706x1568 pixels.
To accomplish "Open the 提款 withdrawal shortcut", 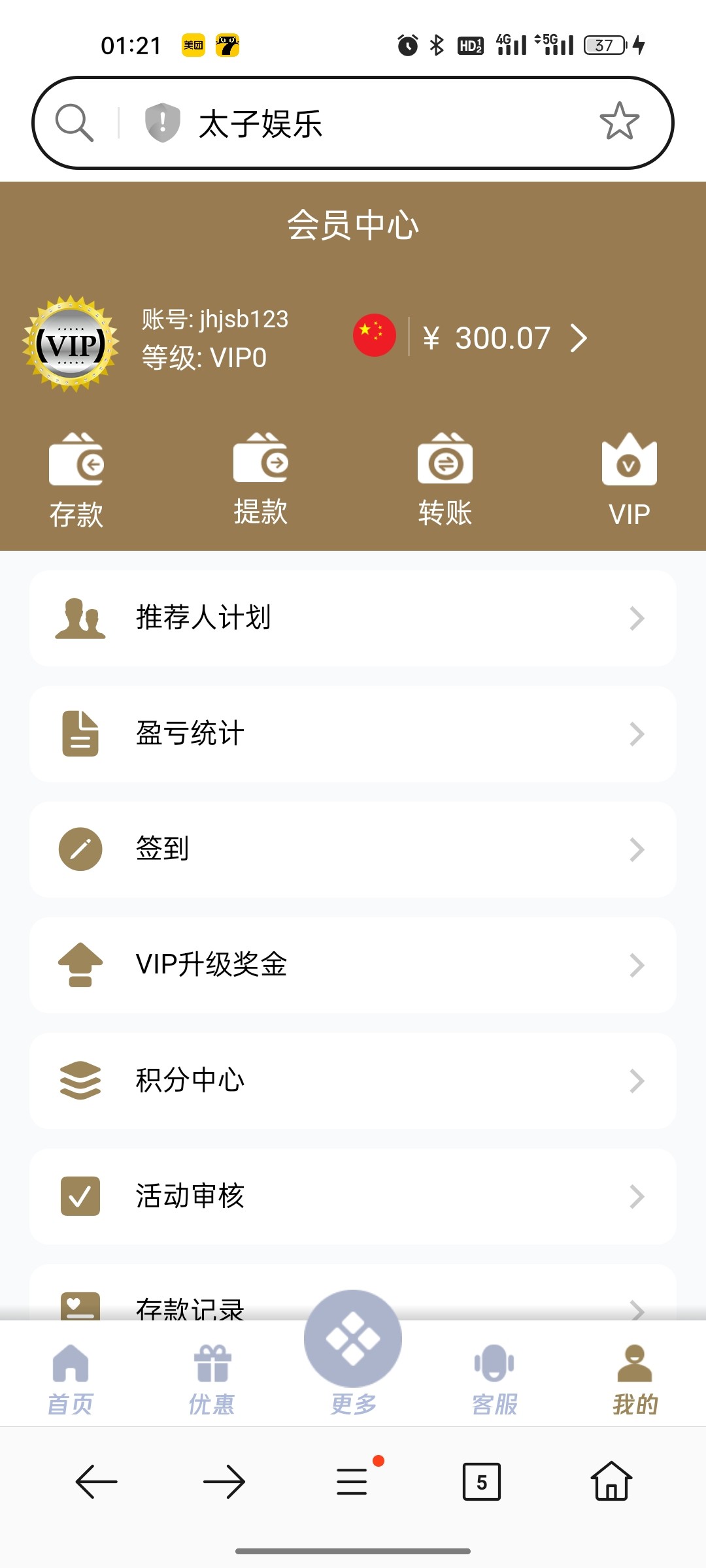I will 261,479.
